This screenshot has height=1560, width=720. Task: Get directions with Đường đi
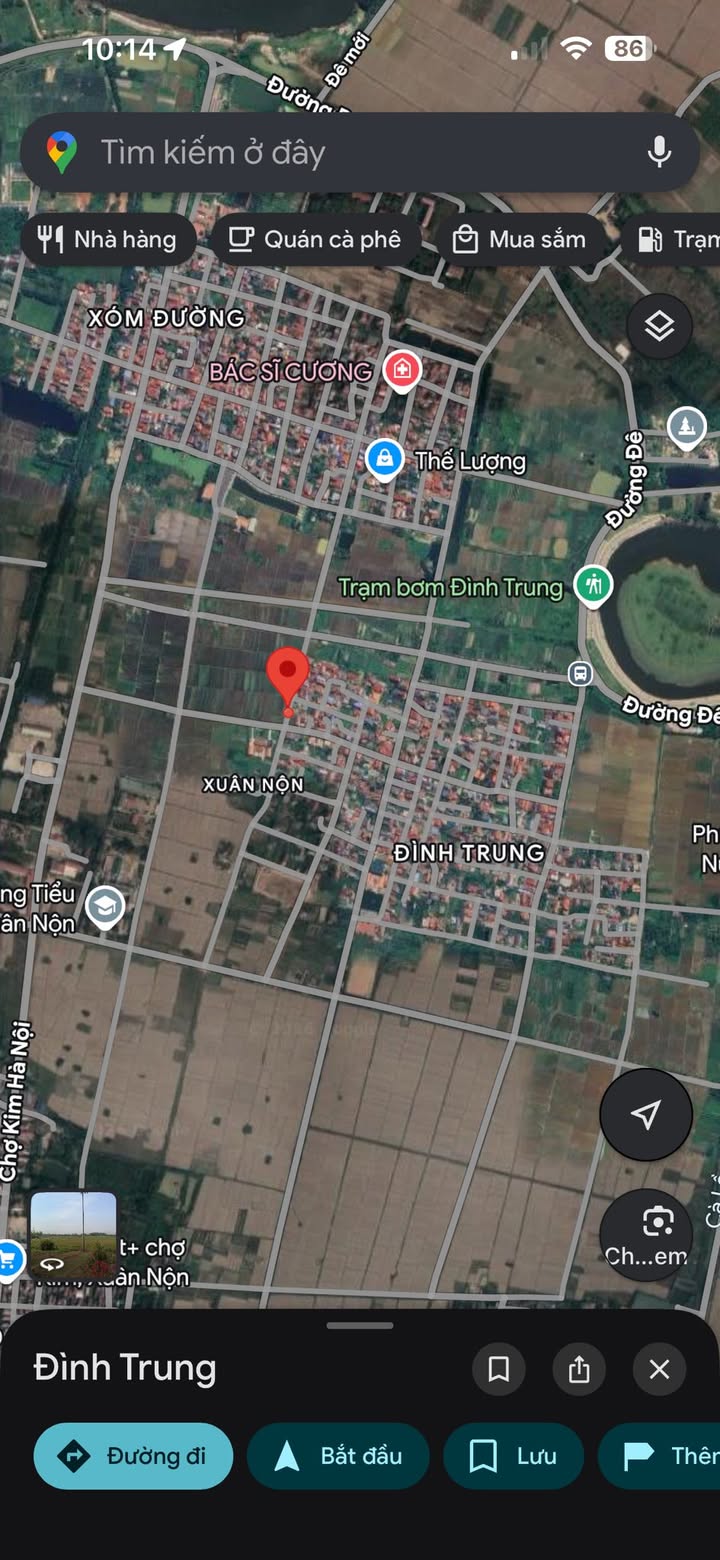[x=134, y=1456]
